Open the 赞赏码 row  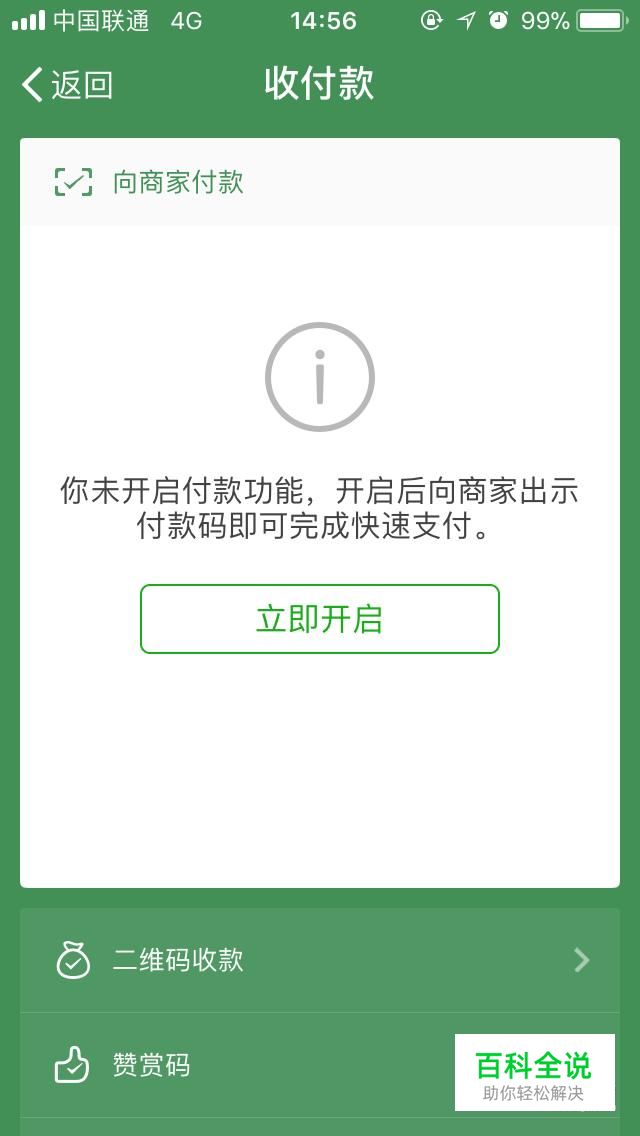pos(320,1065)
